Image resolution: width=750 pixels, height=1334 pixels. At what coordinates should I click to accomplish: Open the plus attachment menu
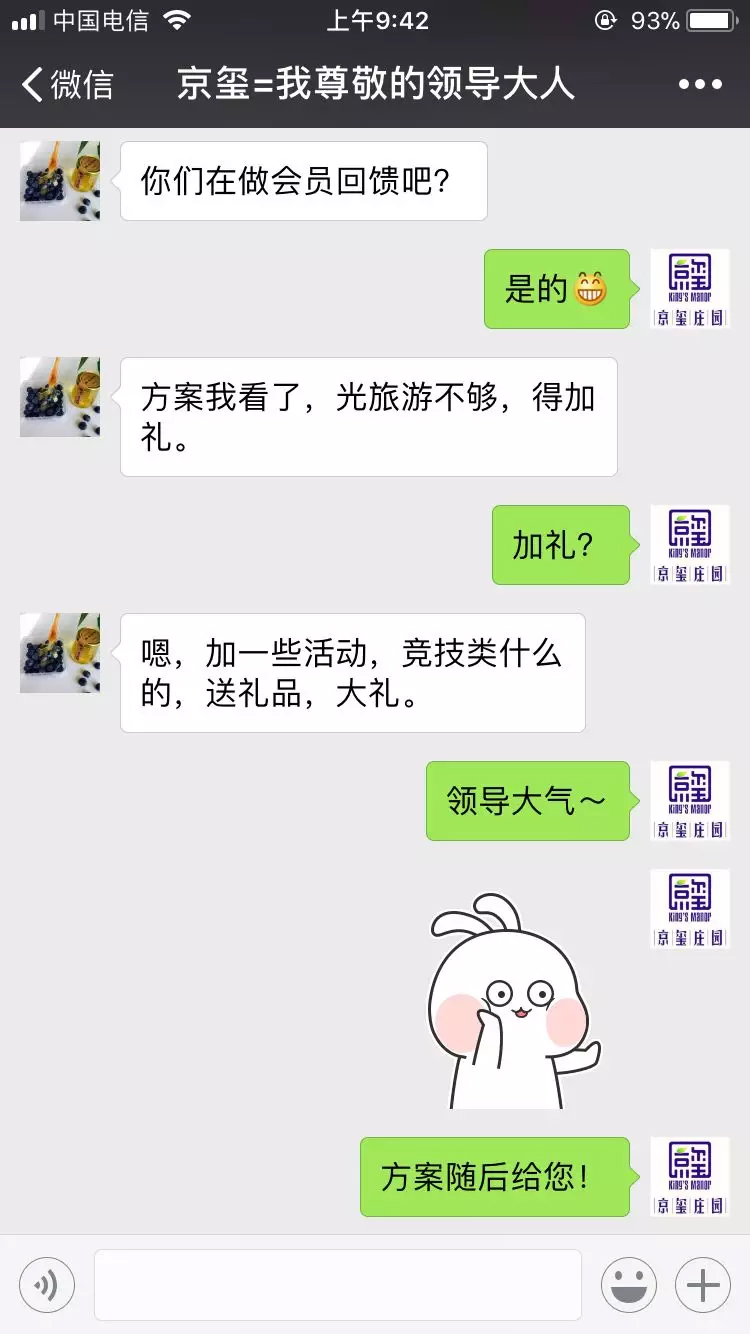coord(703,1284)
